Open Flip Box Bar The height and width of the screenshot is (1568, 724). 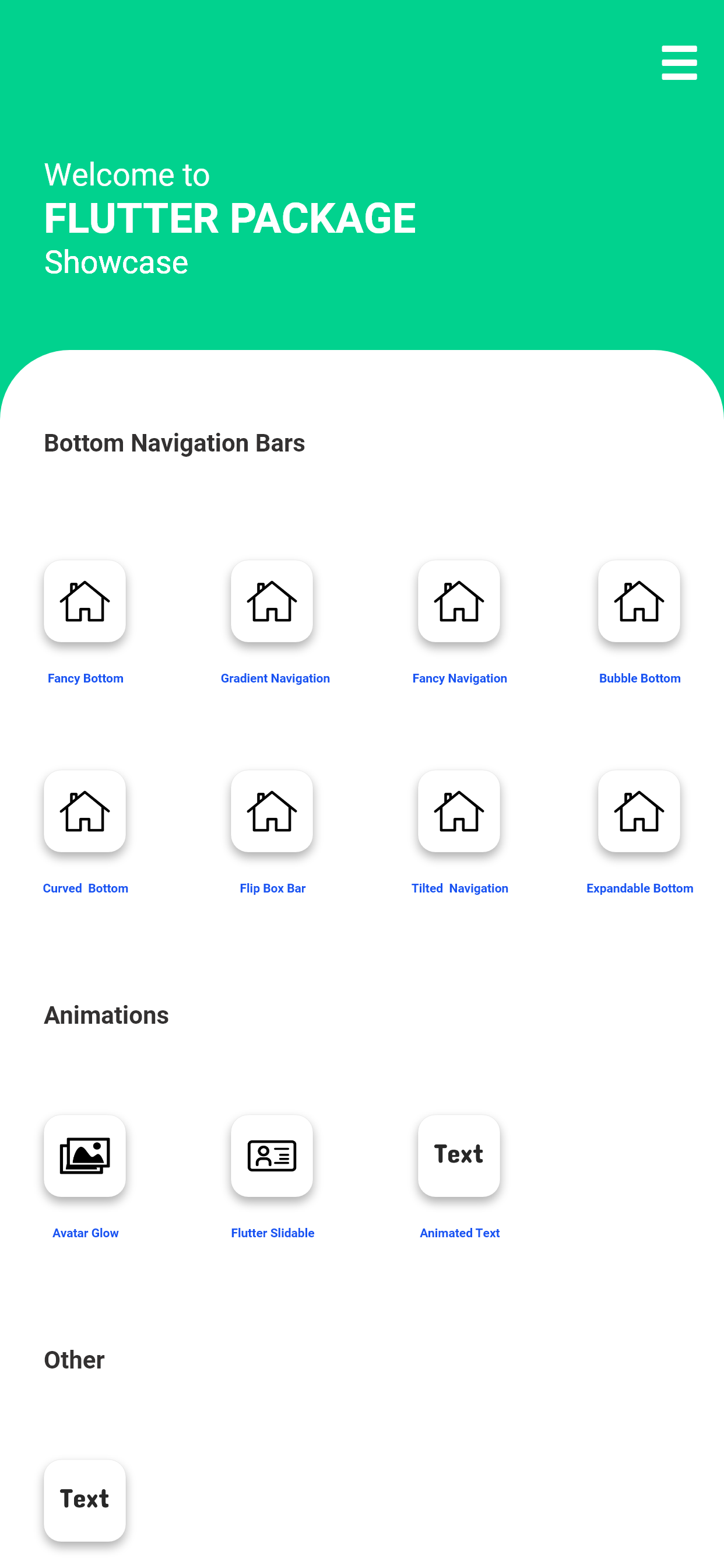click(271, 811)
